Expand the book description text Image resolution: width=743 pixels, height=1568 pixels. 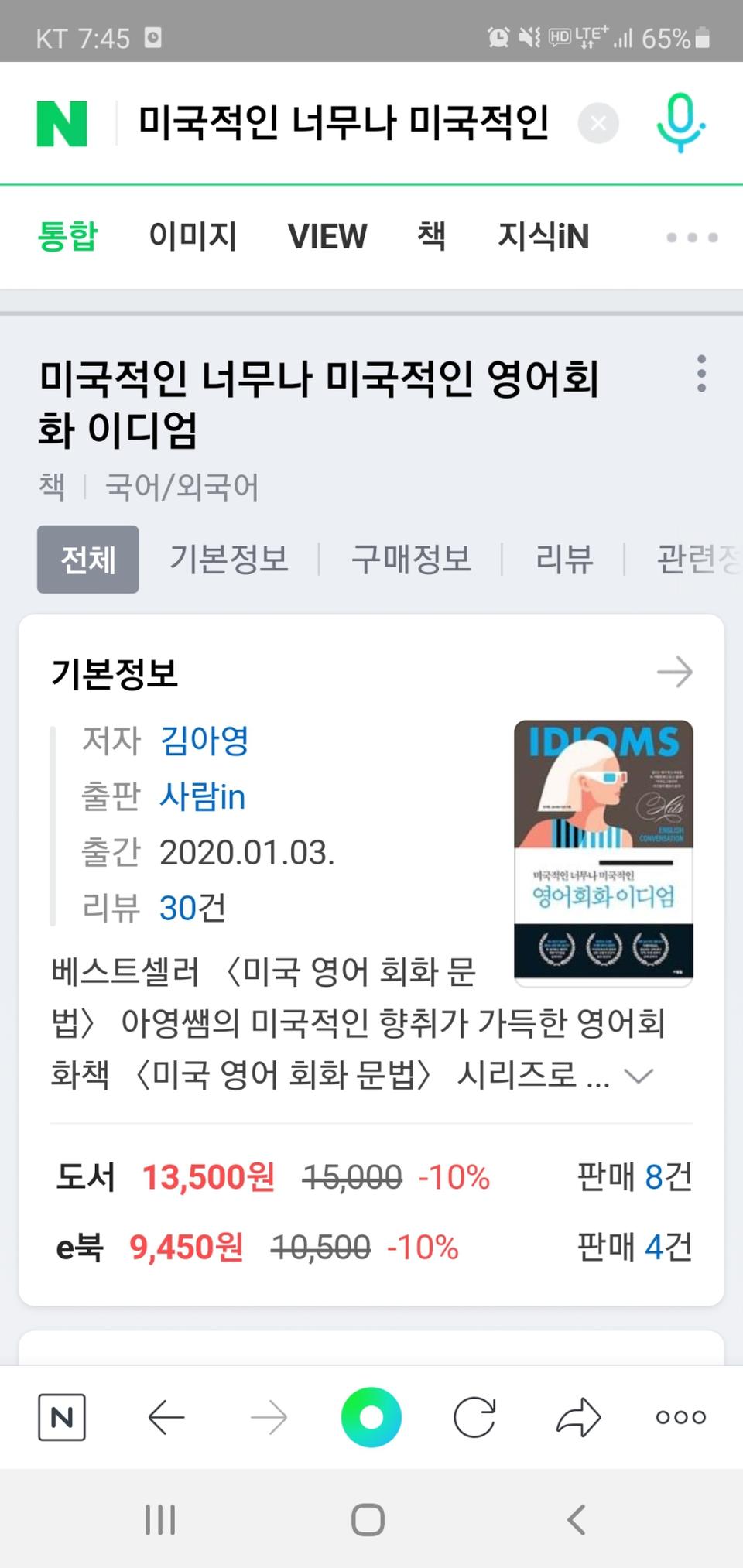point(638,1075)
